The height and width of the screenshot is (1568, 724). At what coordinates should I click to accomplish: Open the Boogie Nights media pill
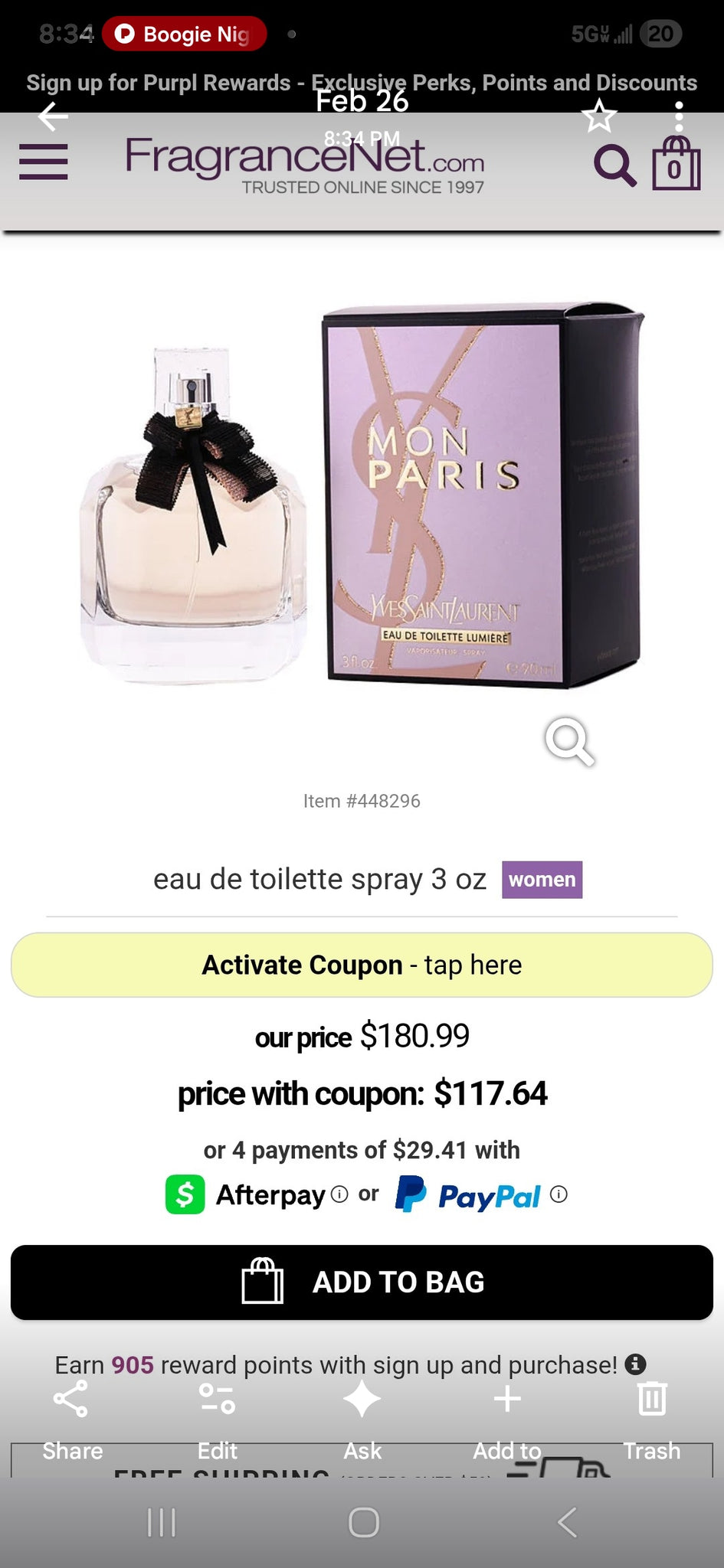pos(185,34)
